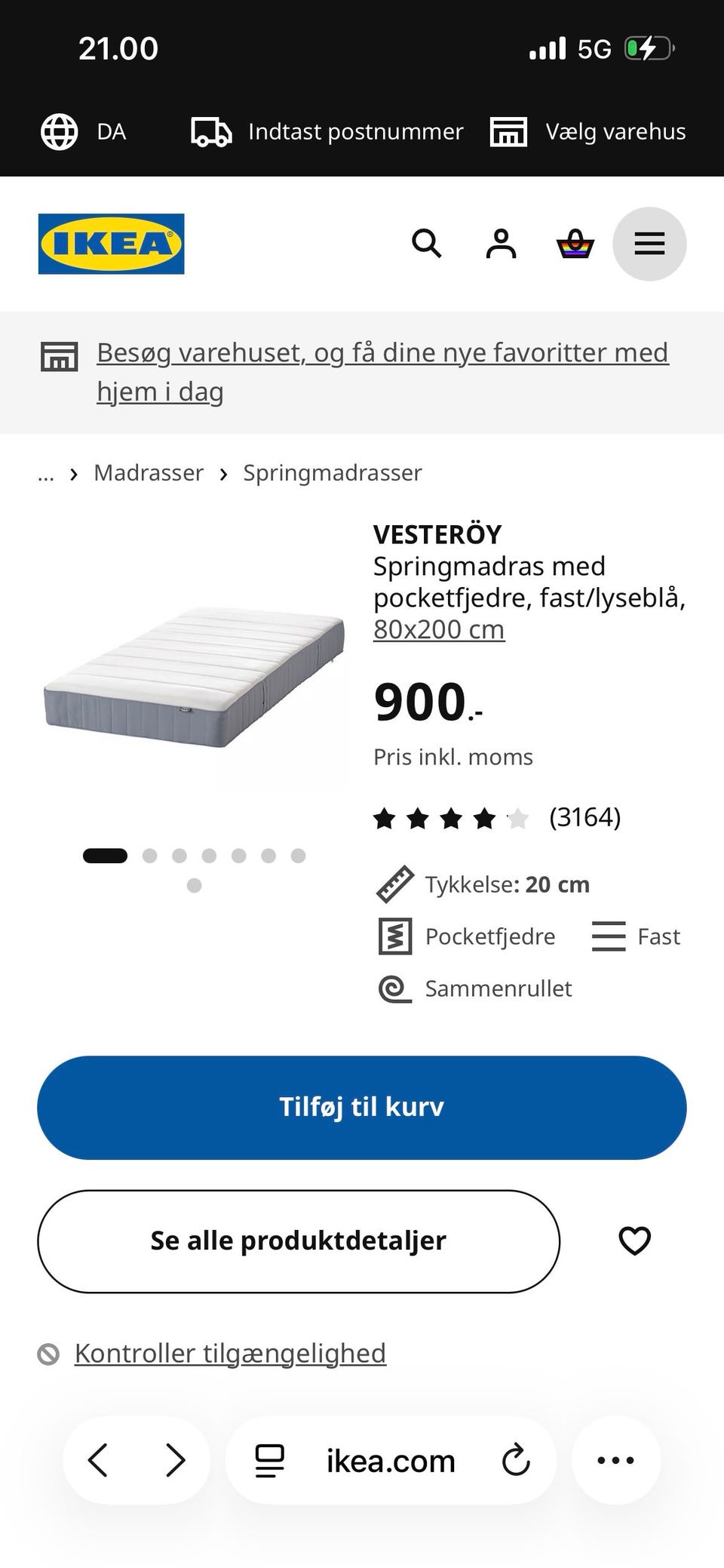Image resolution: width=724 pixels, height=1568 pixels.
Task: Open the Besøg varehuset banner link
Action: (382, 372)
